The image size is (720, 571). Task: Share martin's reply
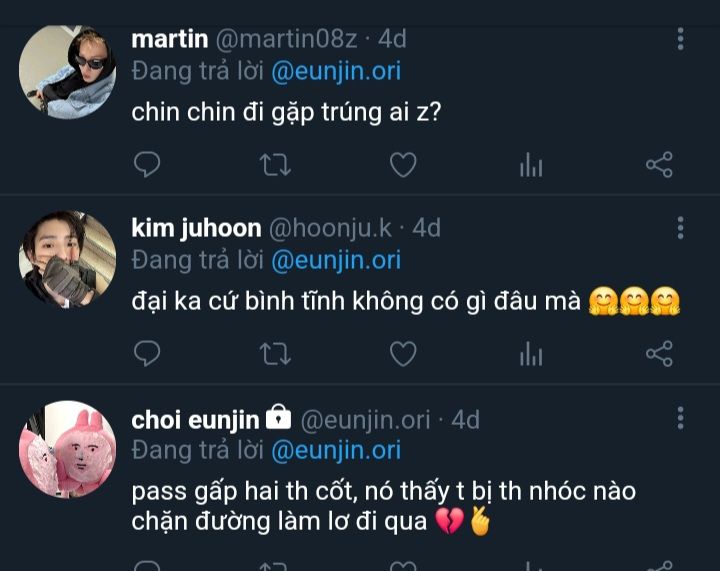[659, 164]
